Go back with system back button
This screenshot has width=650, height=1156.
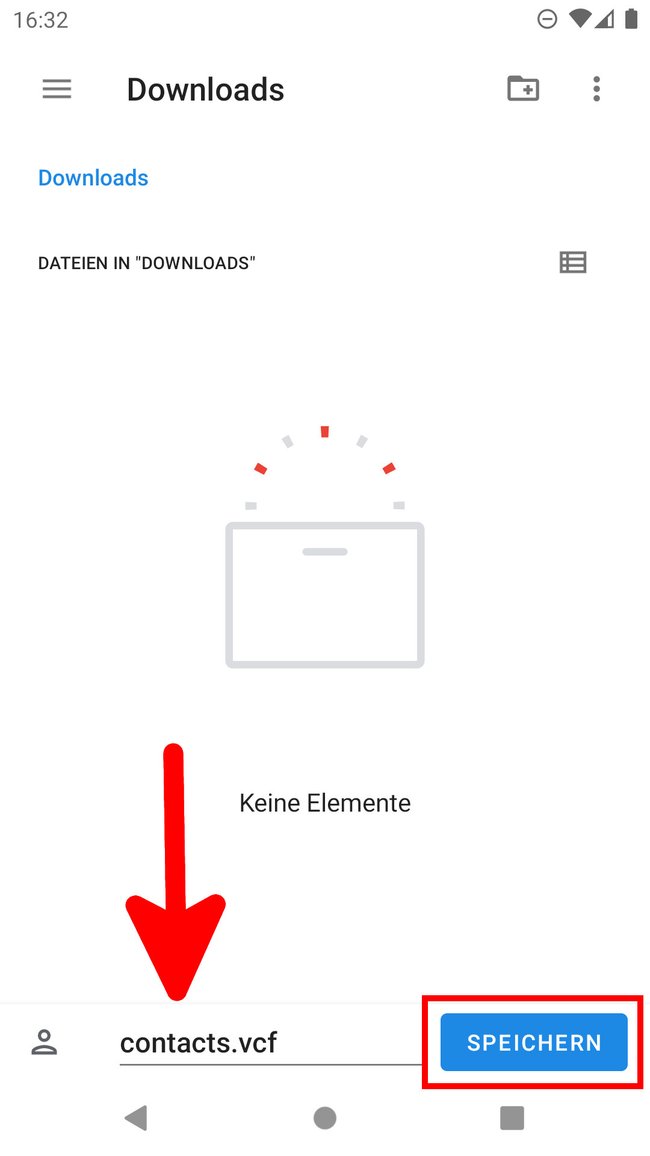pos(136,1118)
